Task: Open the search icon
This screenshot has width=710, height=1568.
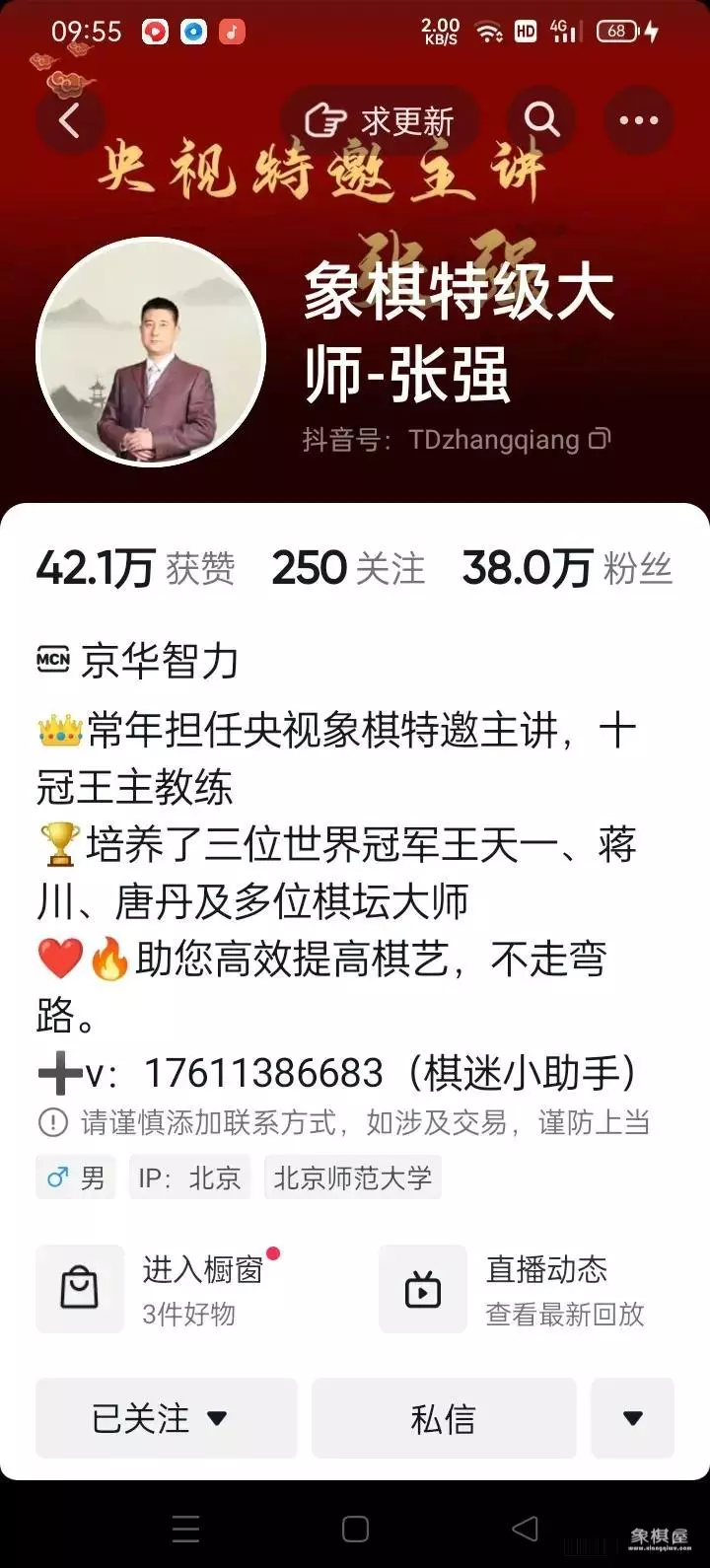Action: coord(540,119)
